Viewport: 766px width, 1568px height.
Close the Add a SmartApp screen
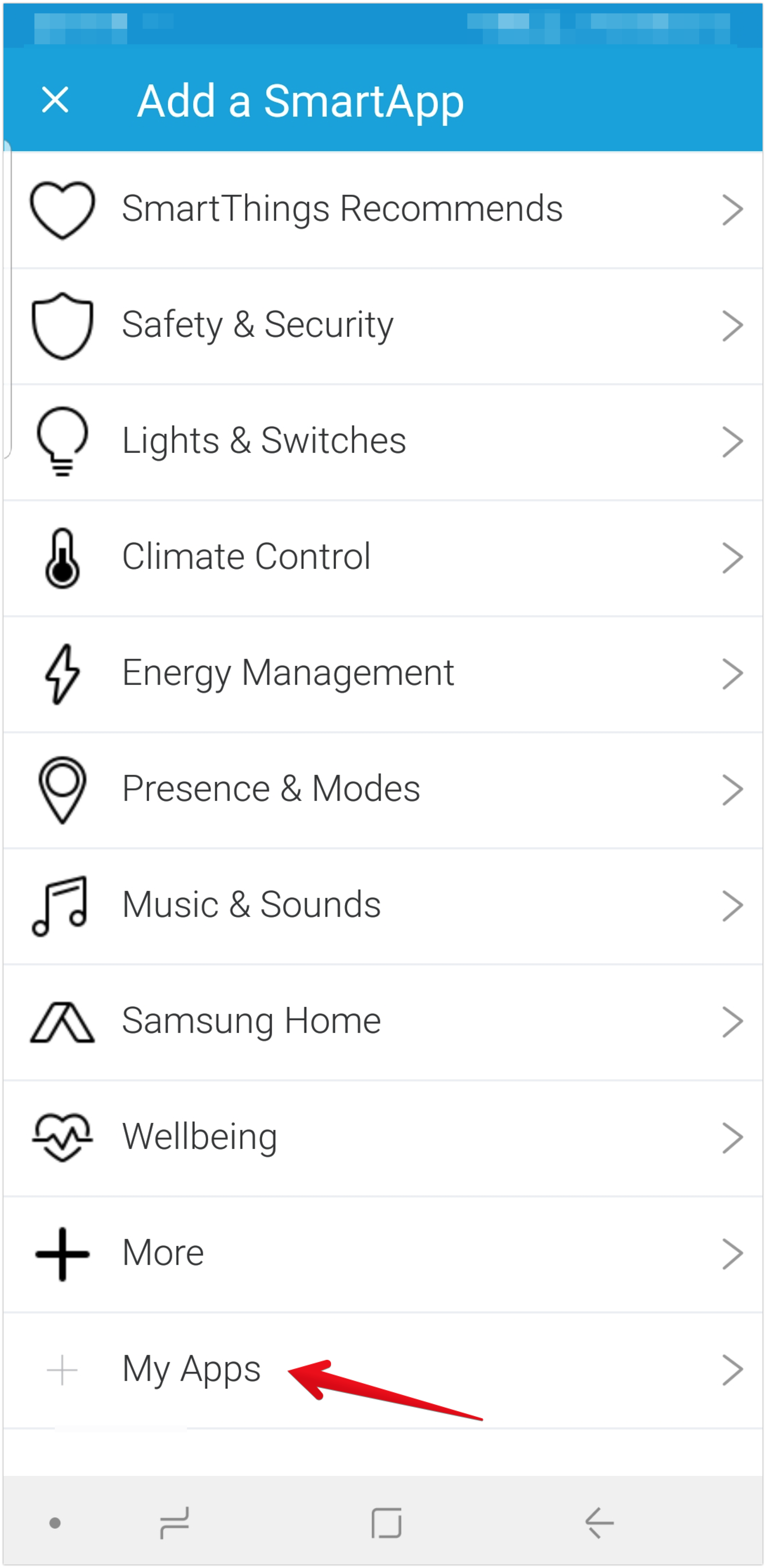(x=55, y=100)
